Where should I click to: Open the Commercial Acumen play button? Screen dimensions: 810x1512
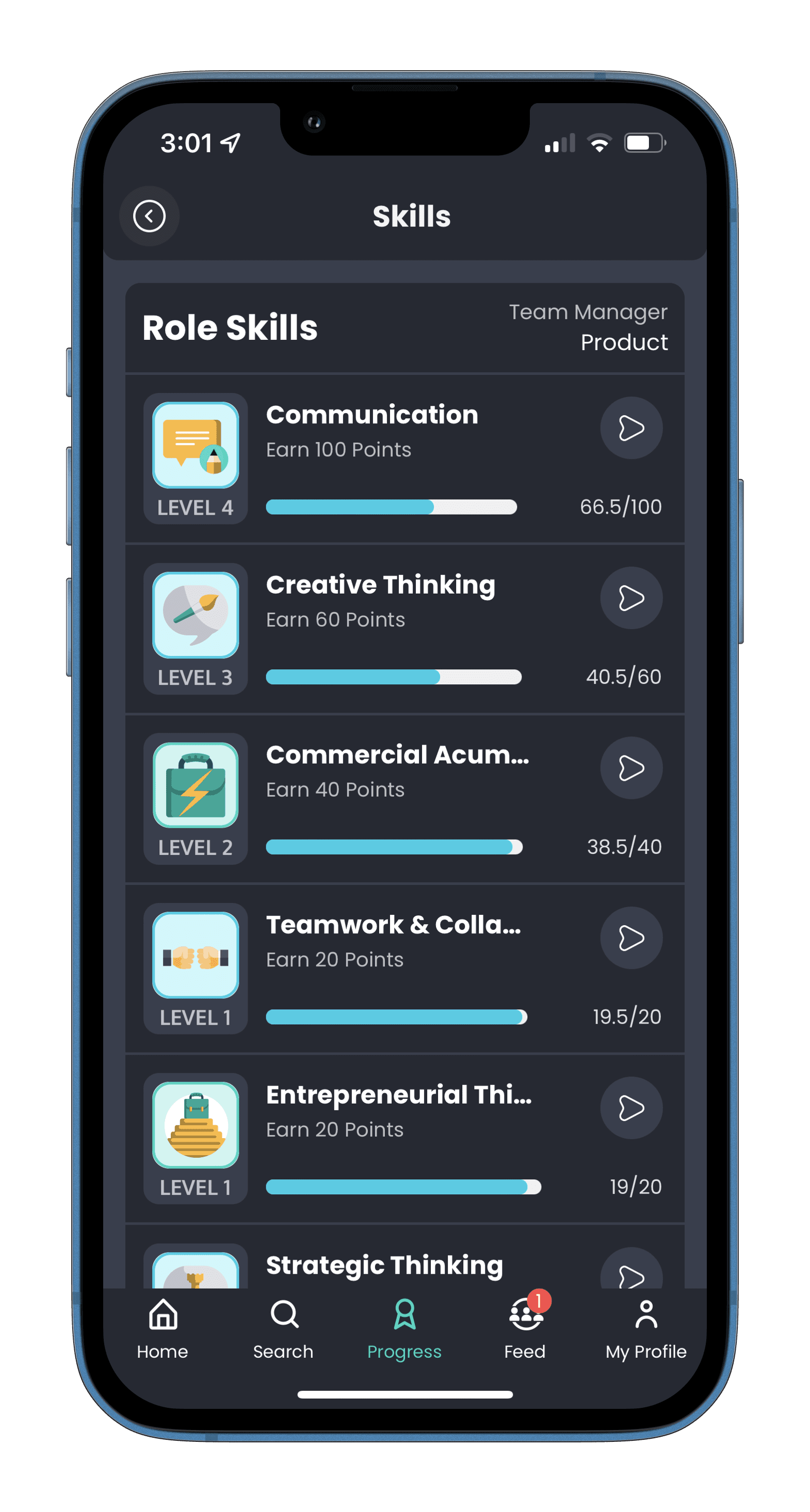pyautogui.click(x=631, y=768)
